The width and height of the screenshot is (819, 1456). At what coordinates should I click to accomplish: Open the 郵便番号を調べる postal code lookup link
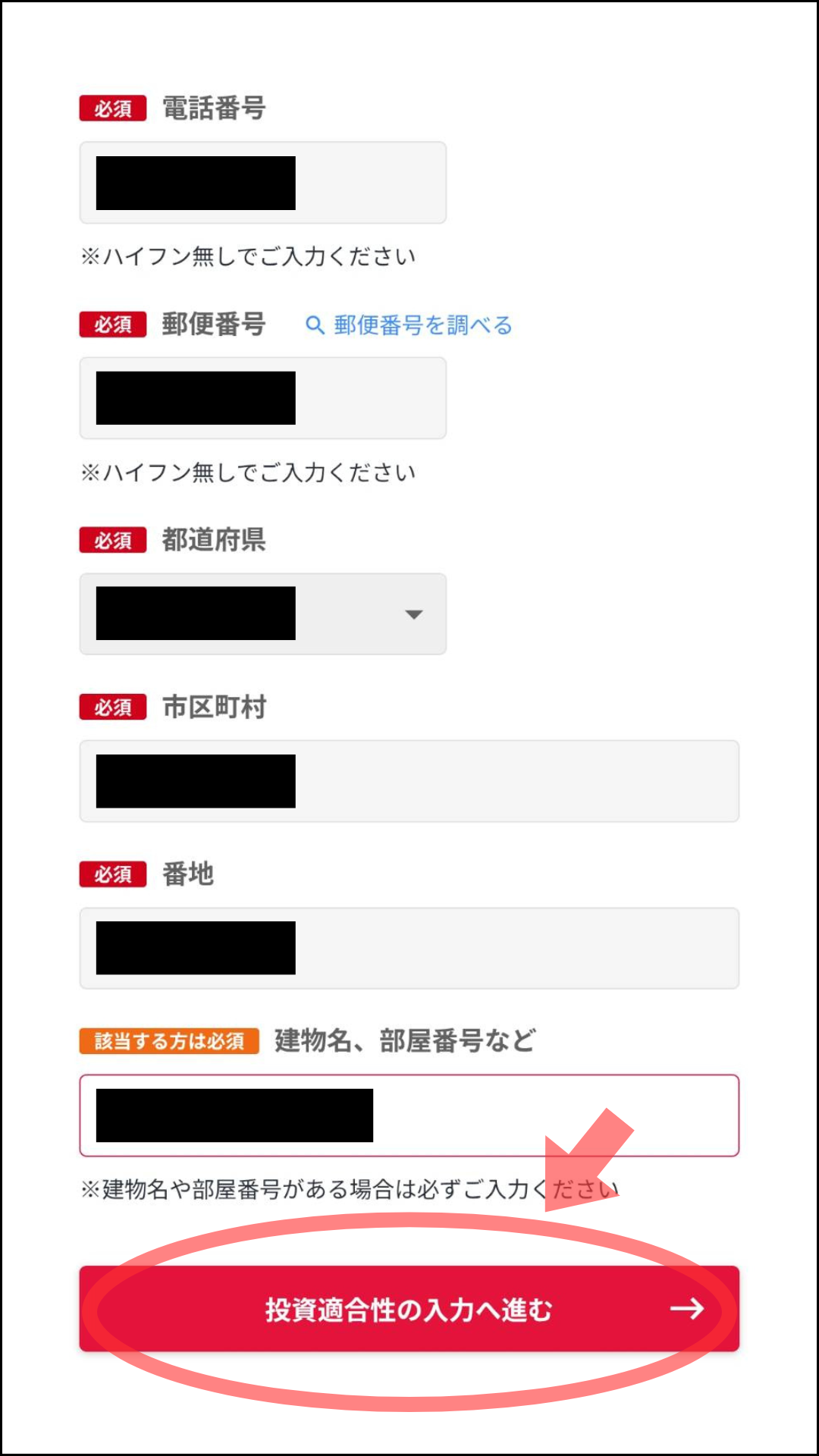coord(409,325)
